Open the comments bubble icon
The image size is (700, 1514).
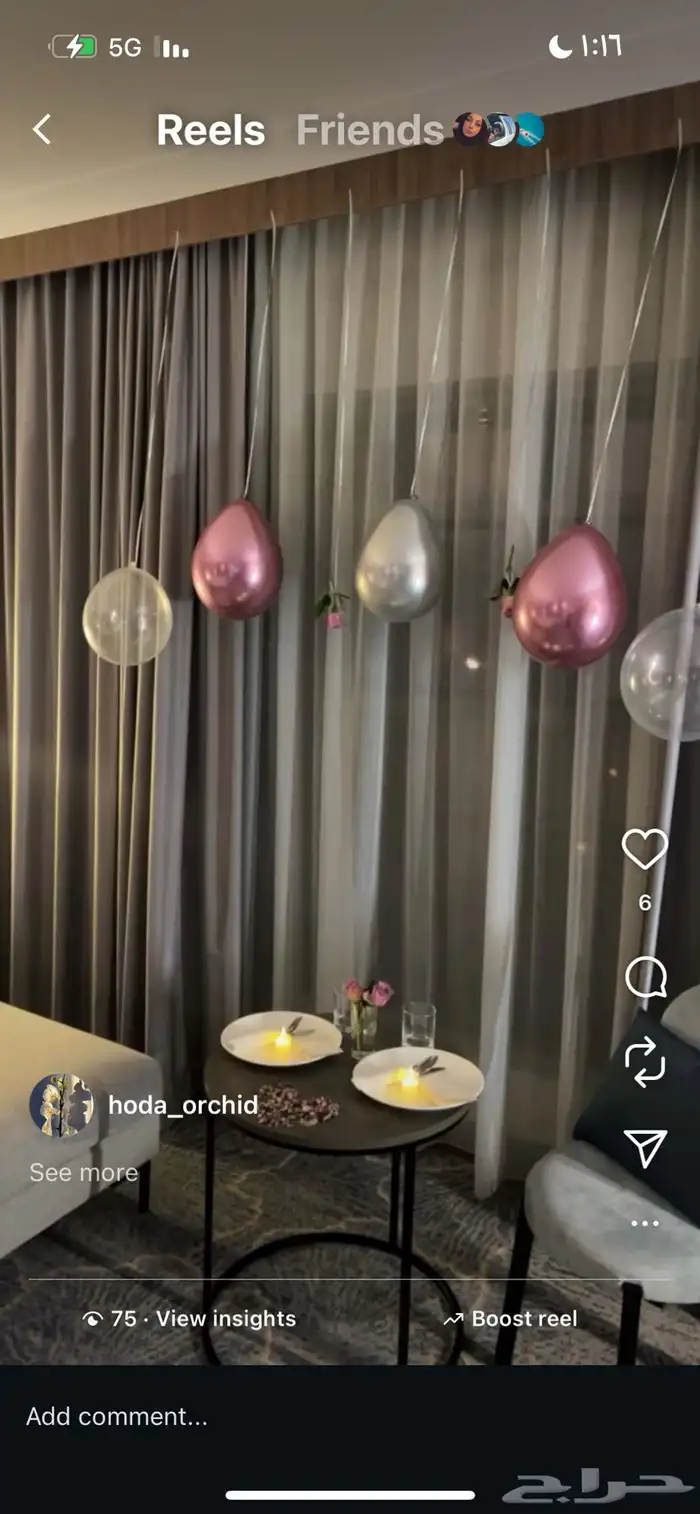645,977
